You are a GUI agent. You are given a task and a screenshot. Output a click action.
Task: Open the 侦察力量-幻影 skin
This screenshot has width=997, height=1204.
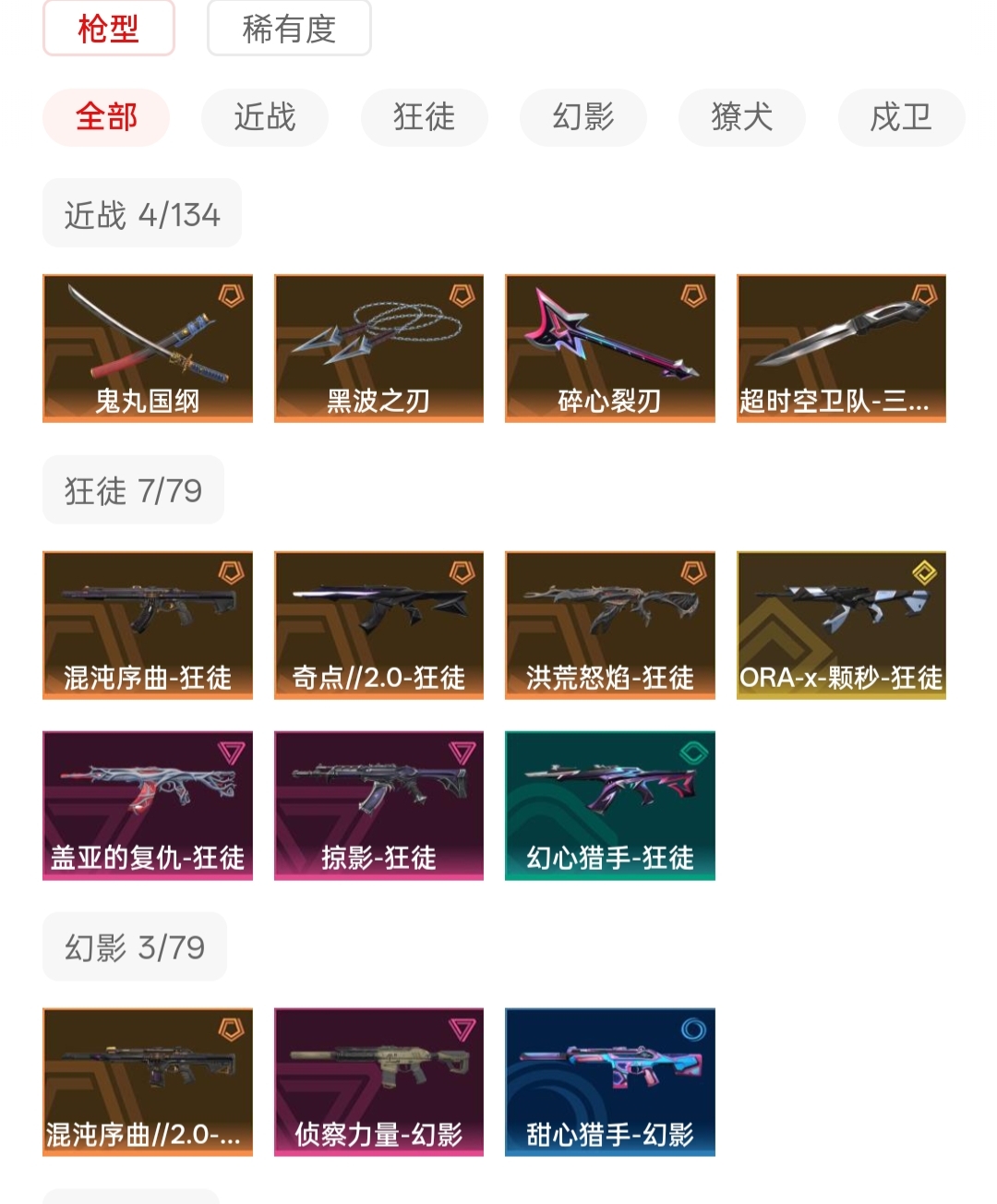click(378, 1082)
